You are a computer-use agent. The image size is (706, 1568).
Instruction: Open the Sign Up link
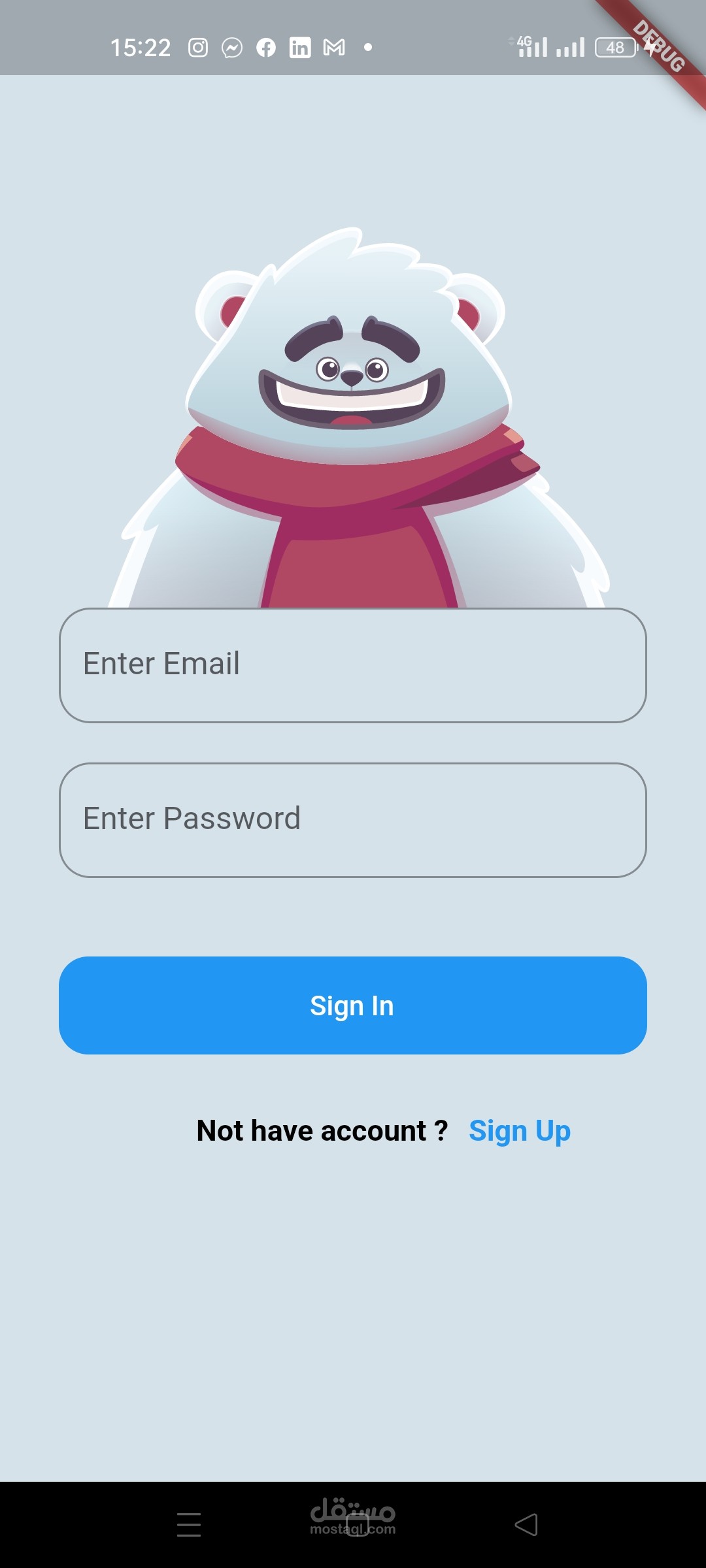coord(520,1130)
